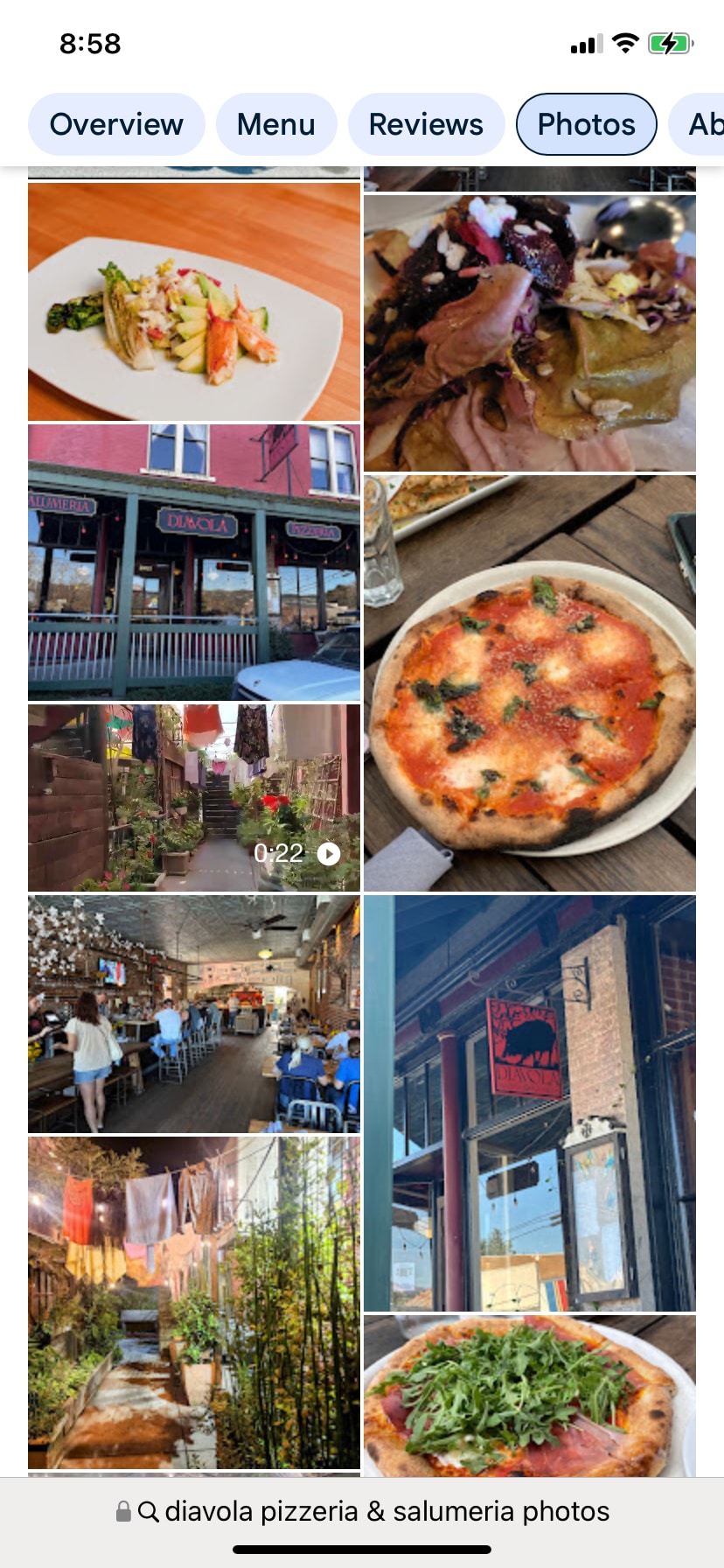The image size is (724, 1568).
Task: Select the Photos tab
Action: click(586, 124)
